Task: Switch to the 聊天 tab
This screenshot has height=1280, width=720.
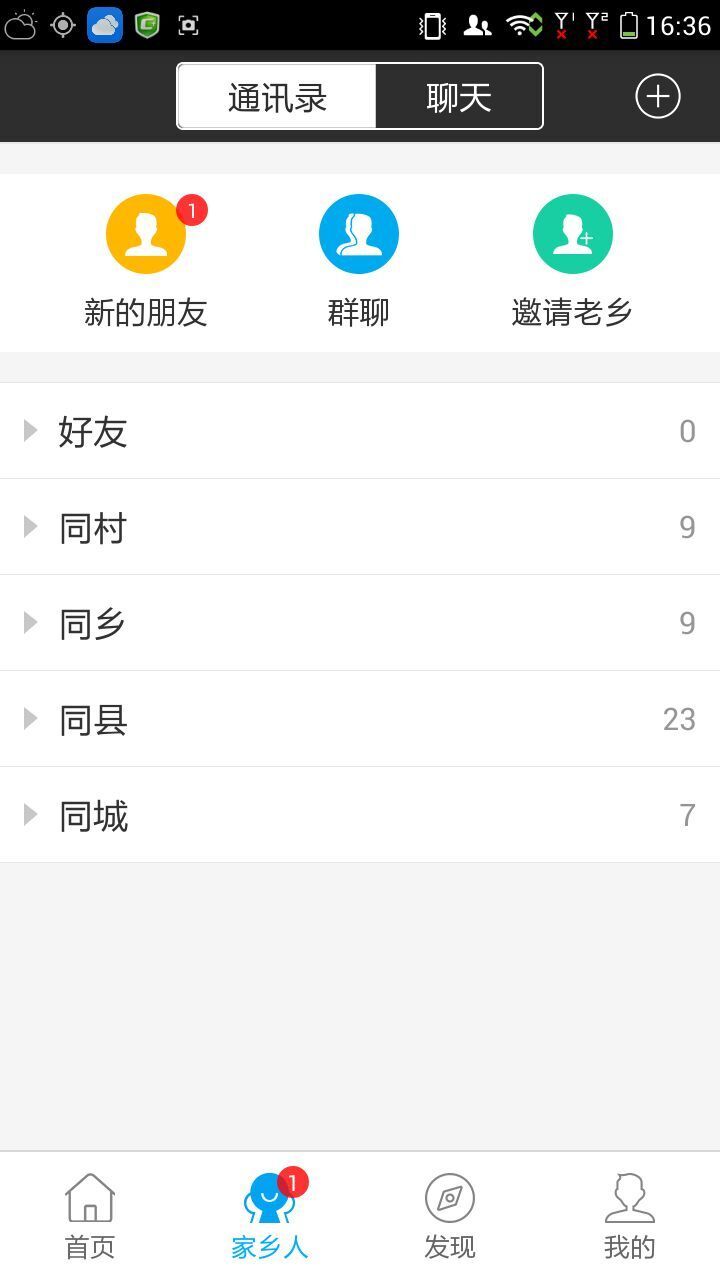Action: pos(459,97)
